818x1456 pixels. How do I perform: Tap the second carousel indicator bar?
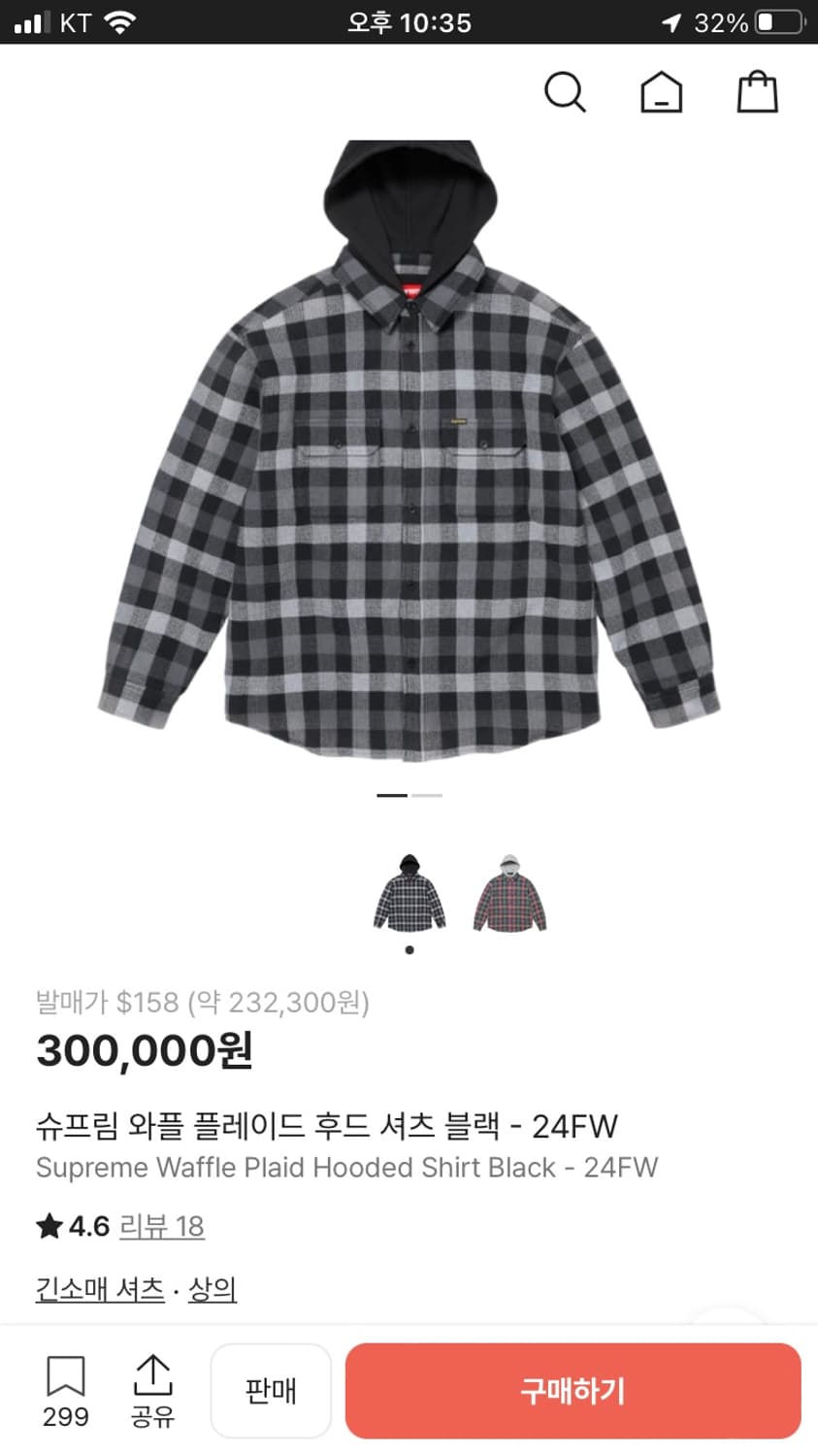(x=425, y=794)
